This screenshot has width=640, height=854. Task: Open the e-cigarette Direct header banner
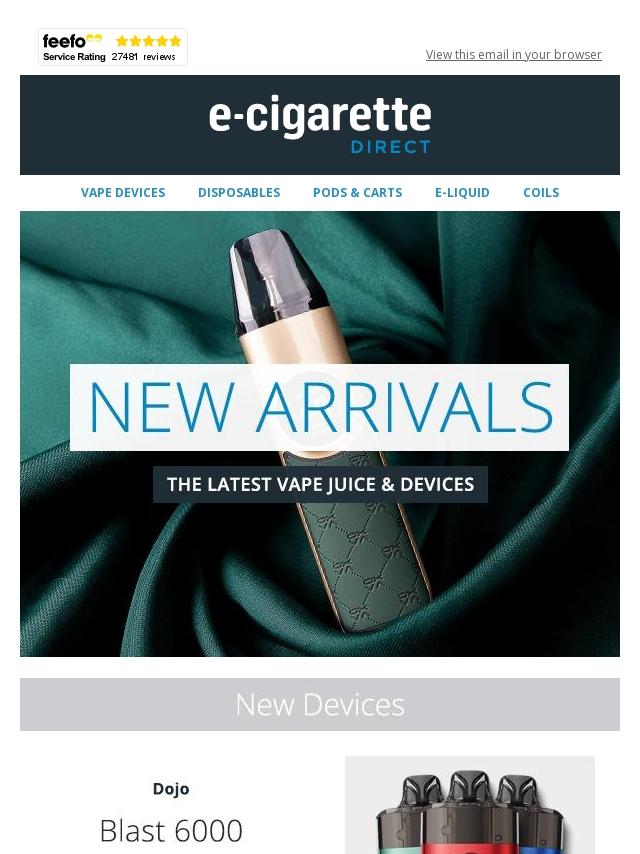point(320,125)
